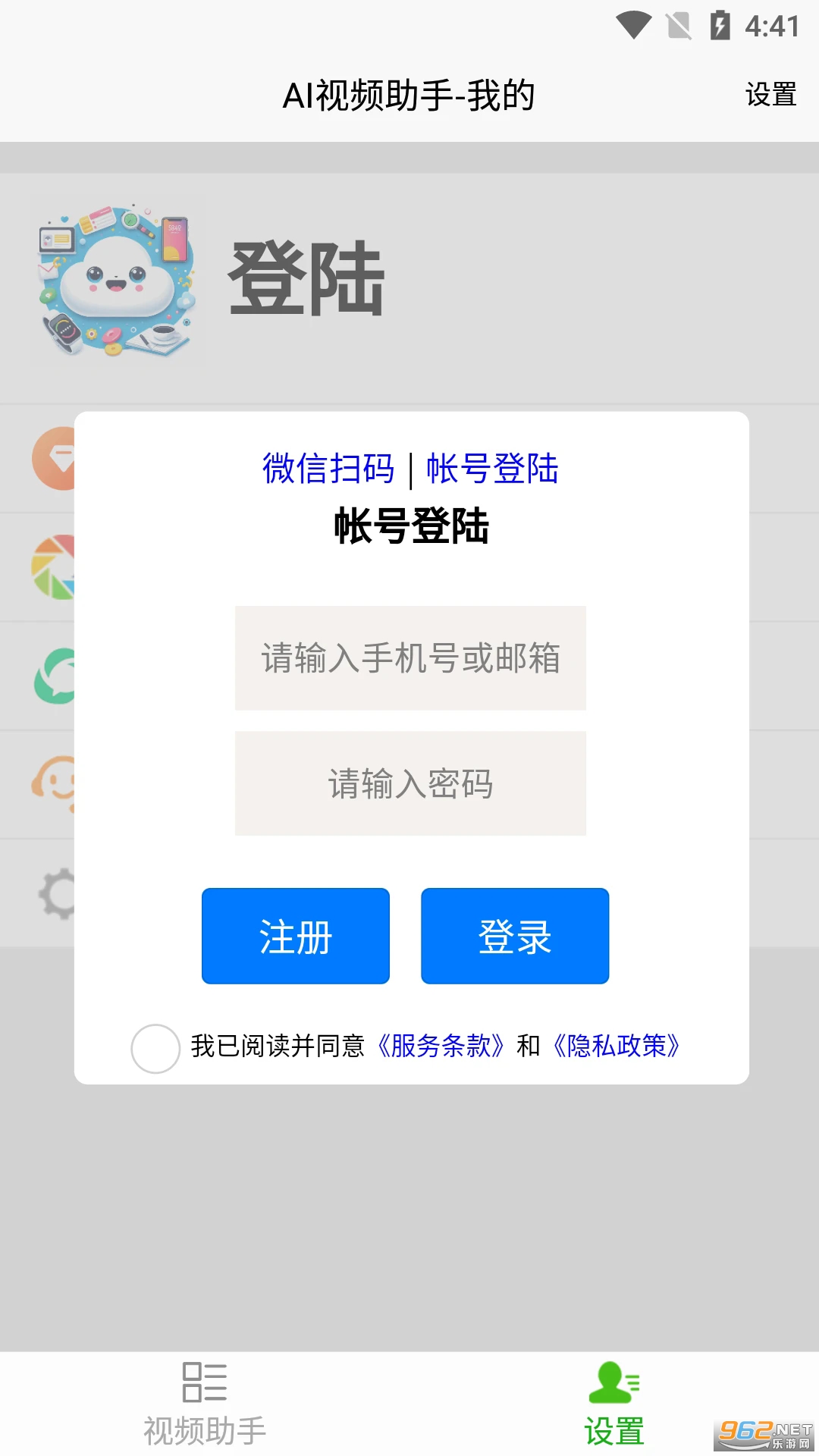Open 设置 from the top right corner

(770, 95)
